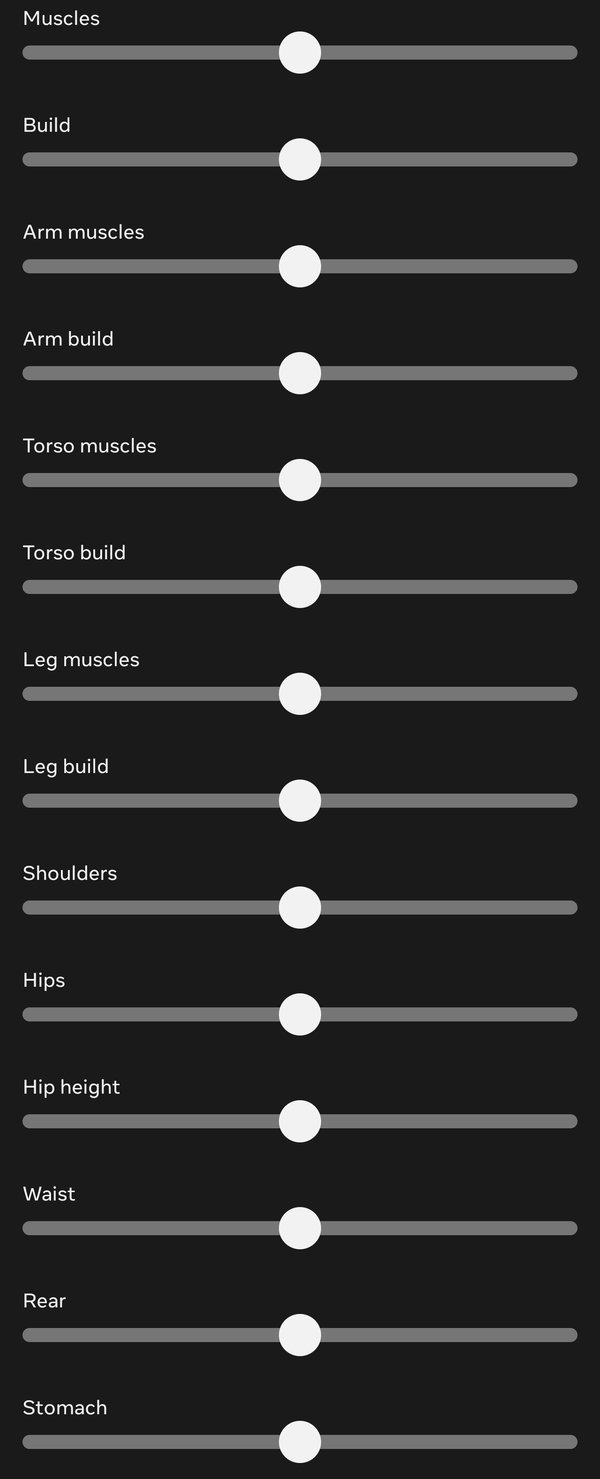Tap the Rear slider handle

click(299, 1335)
